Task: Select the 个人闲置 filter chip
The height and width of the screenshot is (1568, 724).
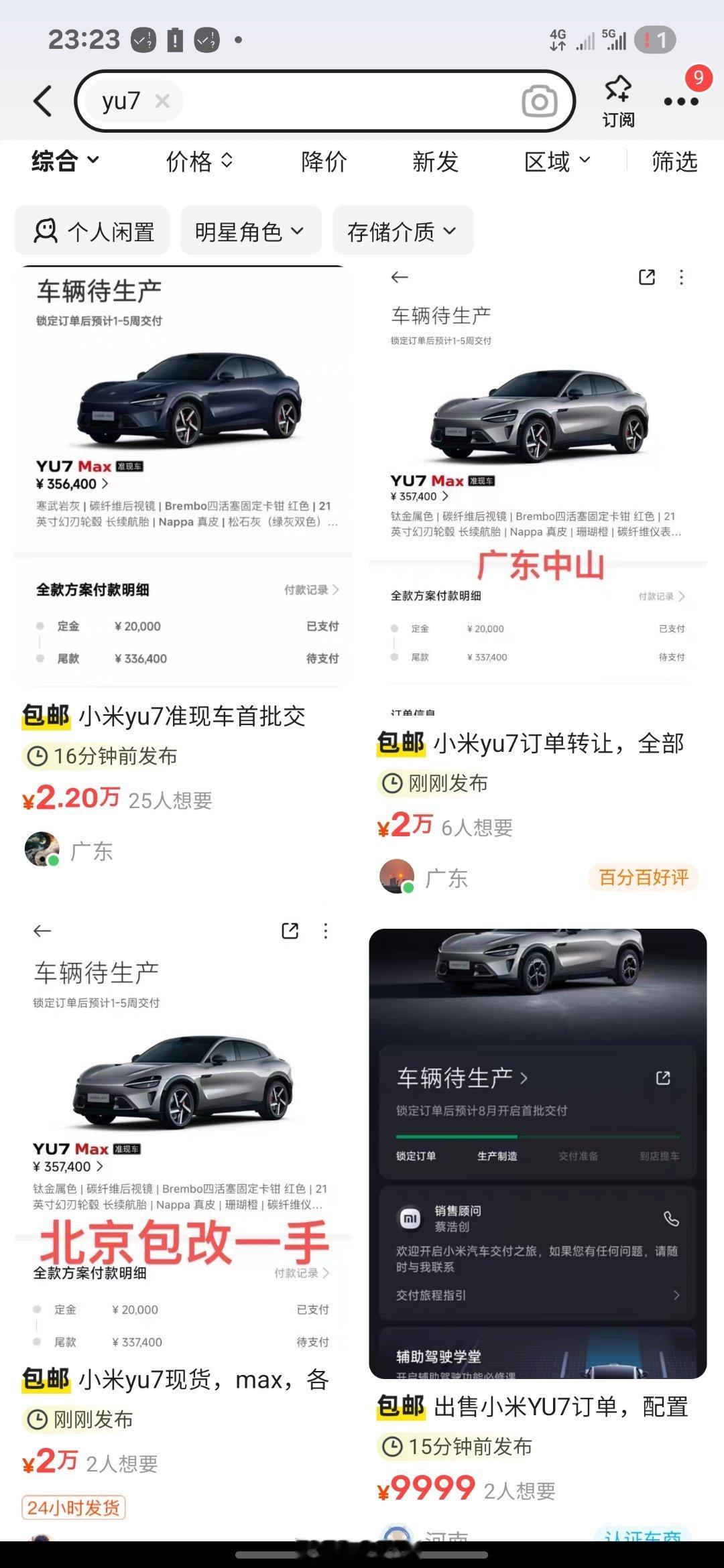Action: click(93, 231)
